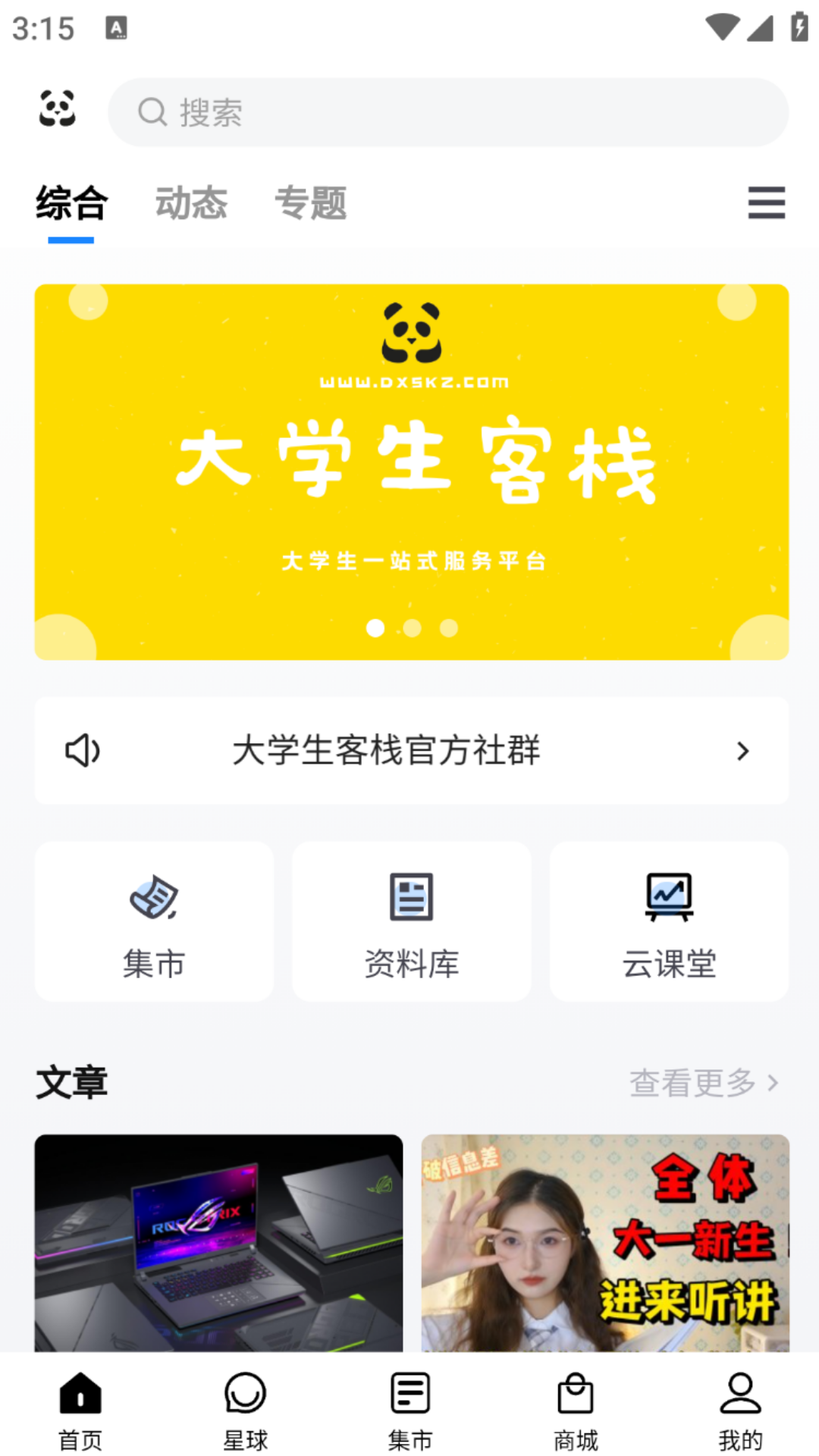Select the 综合 tab
Image resolution: width=819 pixels, height=1456 pixels.
[71, 203]
